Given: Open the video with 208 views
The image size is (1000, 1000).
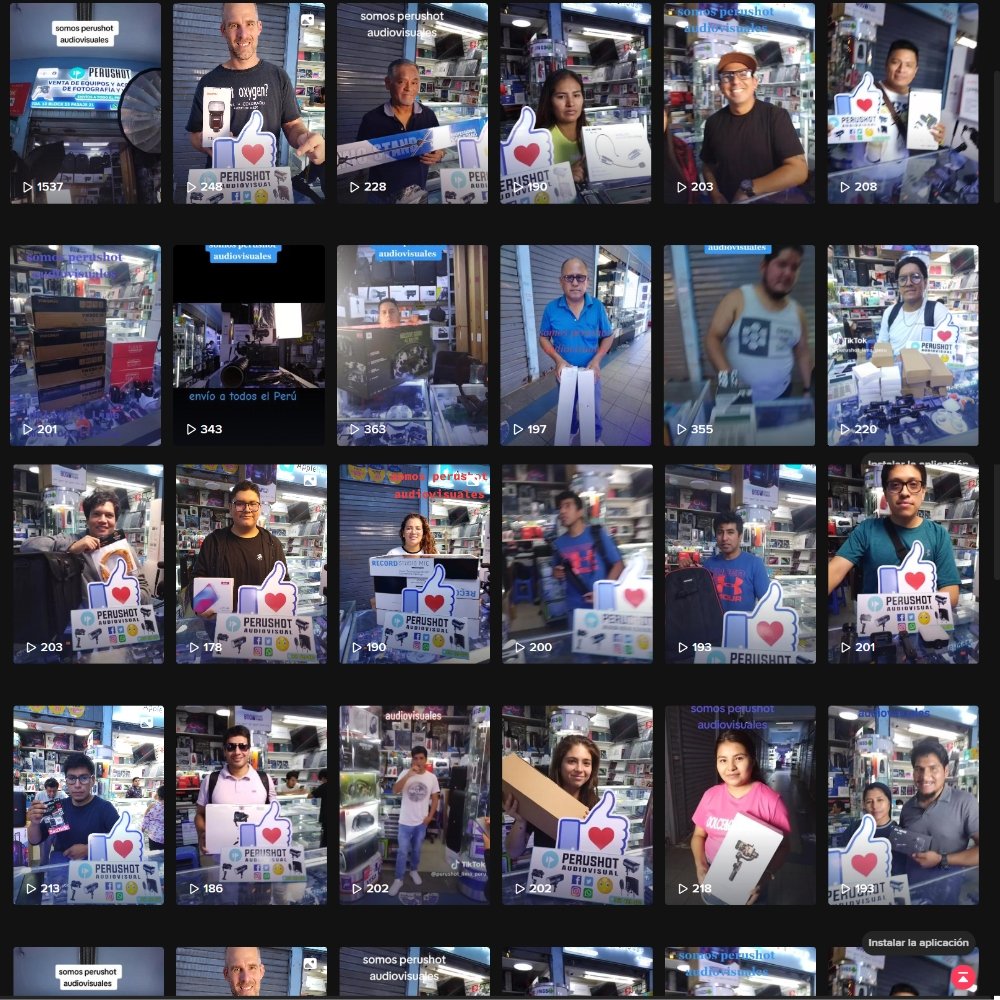Looking at the screenshot, I should pyautogui.click(x=903, y=103).
